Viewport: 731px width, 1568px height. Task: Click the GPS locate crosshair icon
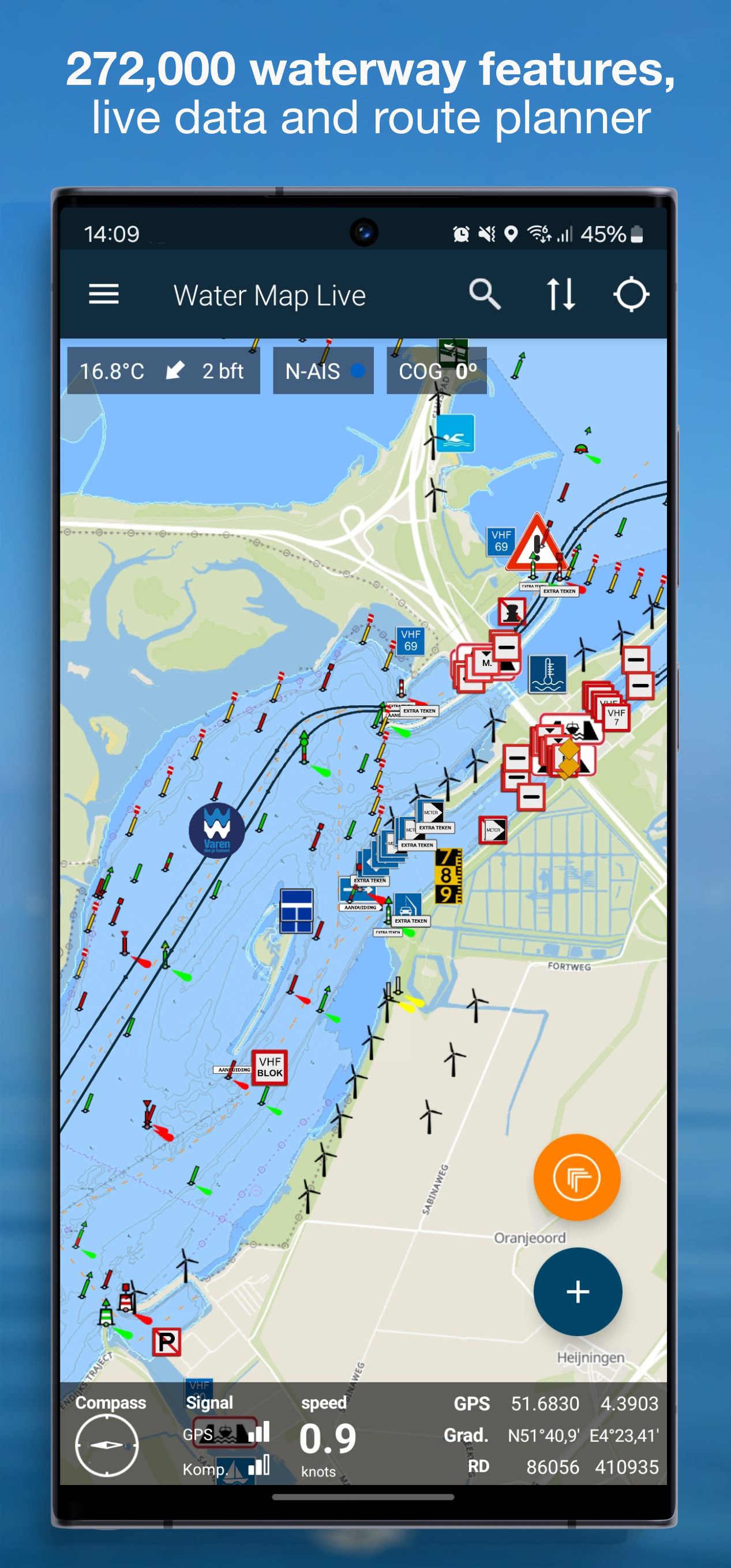(633, 295)
